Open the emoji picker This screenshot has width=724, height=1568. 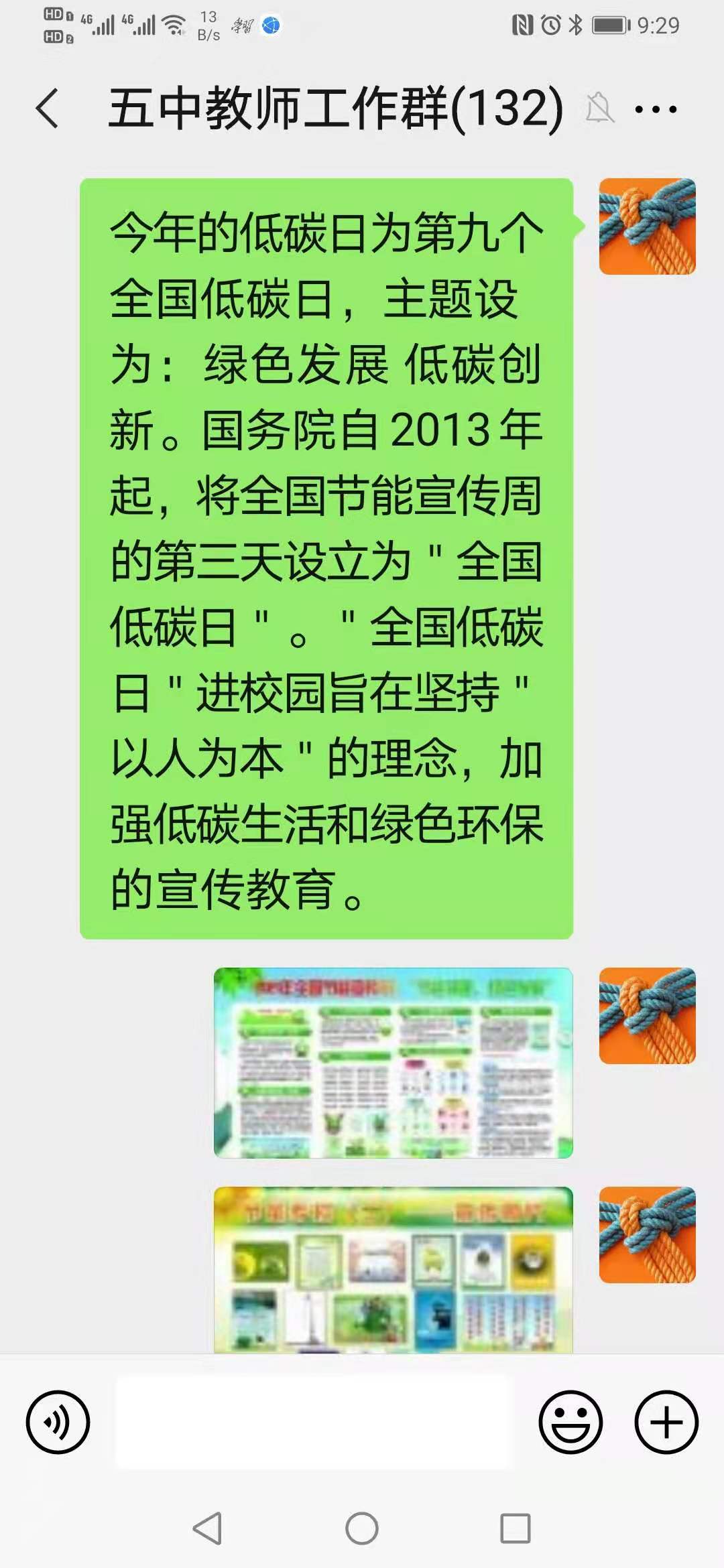570,1422
